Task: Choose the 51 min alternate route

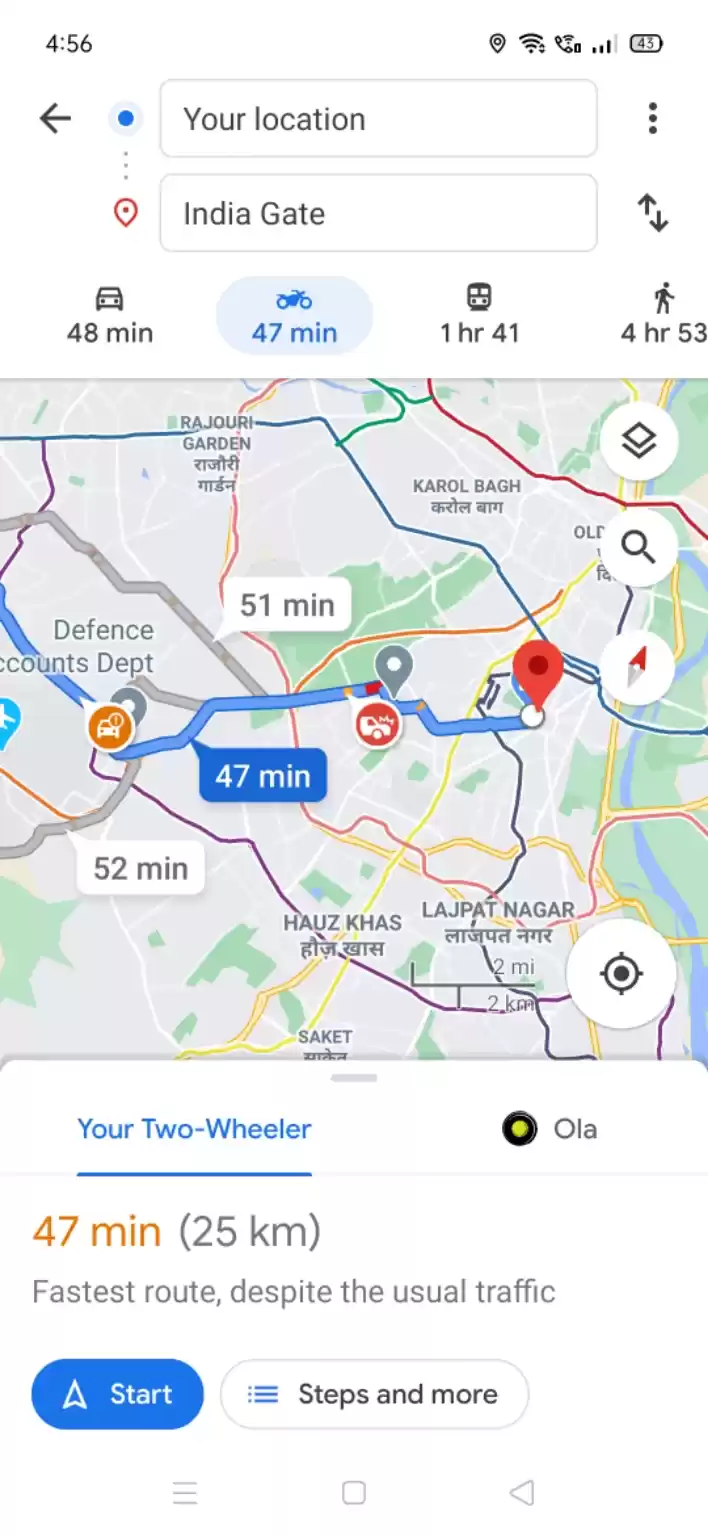Action: (287, 605)
